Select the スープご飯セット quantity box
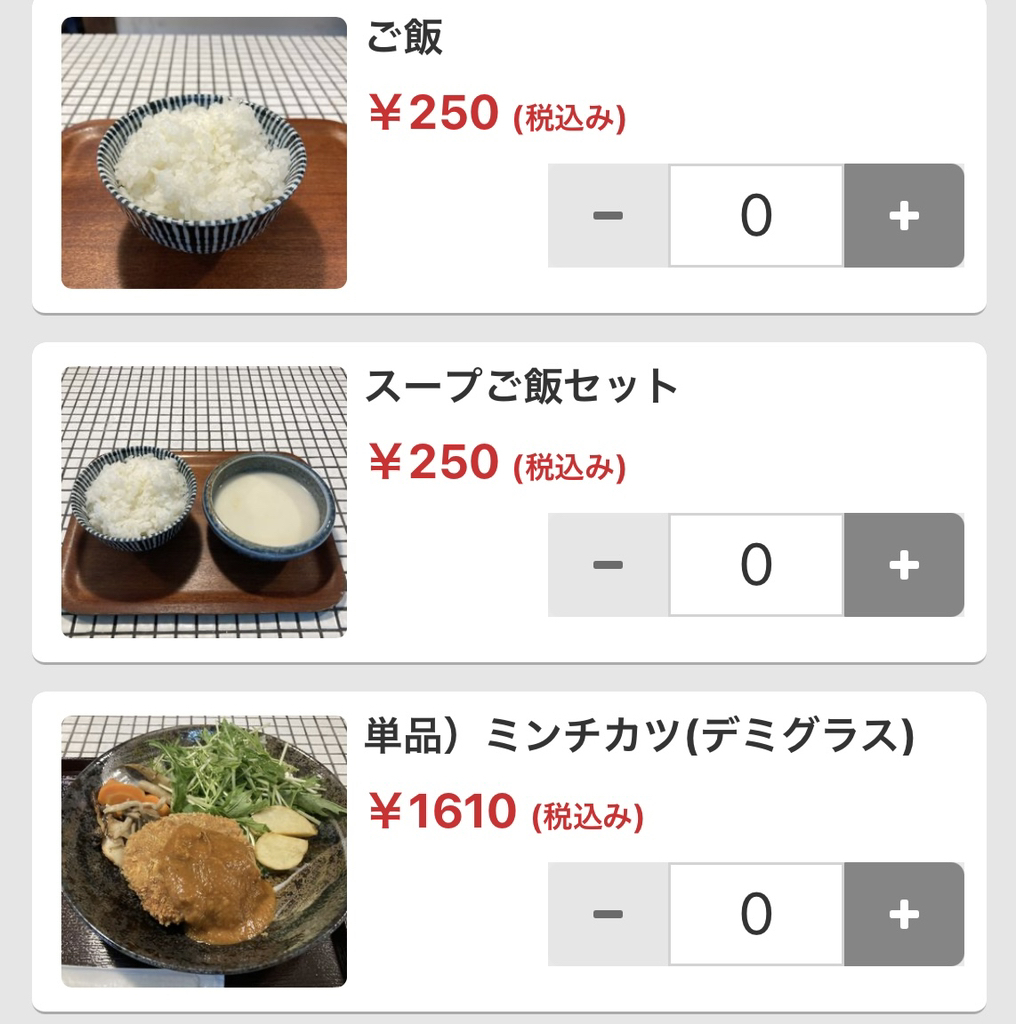1016x1024 pixels. 755,564
